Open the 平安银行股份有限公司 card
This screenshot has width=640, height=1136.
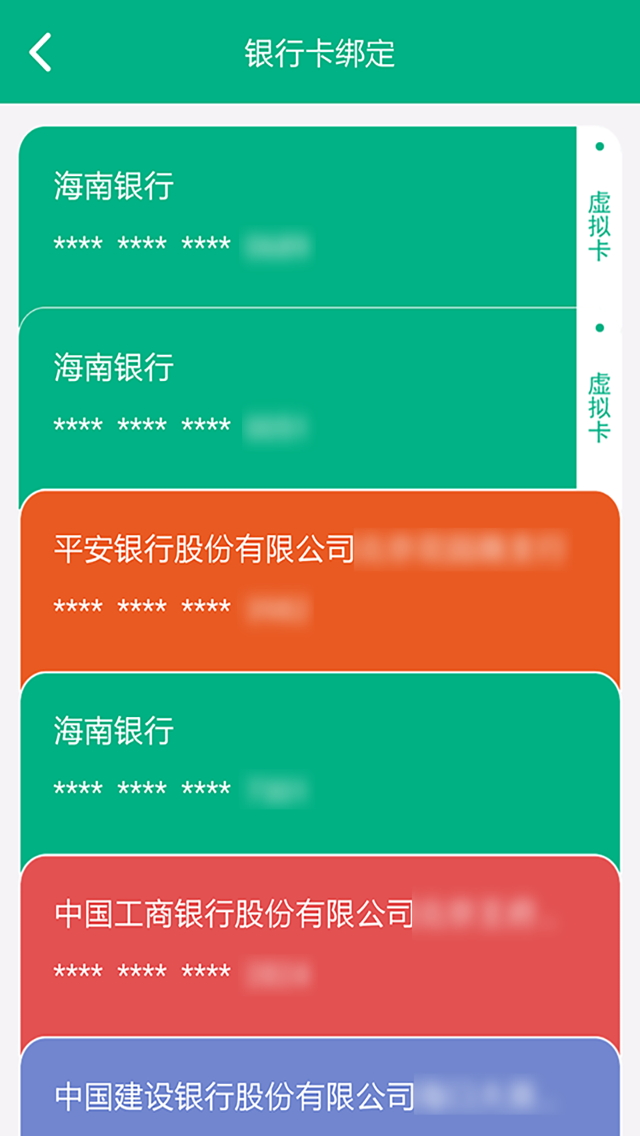coord(320,580)
